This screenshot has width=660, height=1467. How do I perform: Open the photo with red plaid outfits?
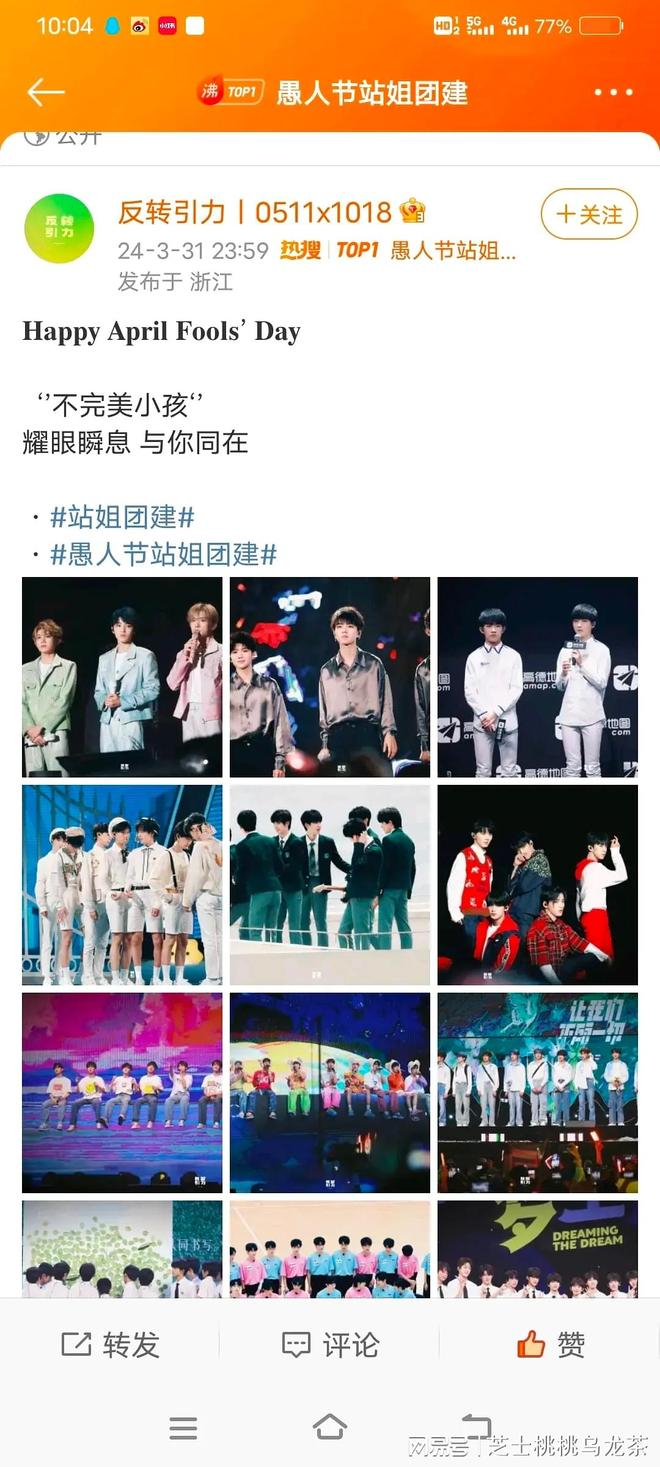pos(538,885)
